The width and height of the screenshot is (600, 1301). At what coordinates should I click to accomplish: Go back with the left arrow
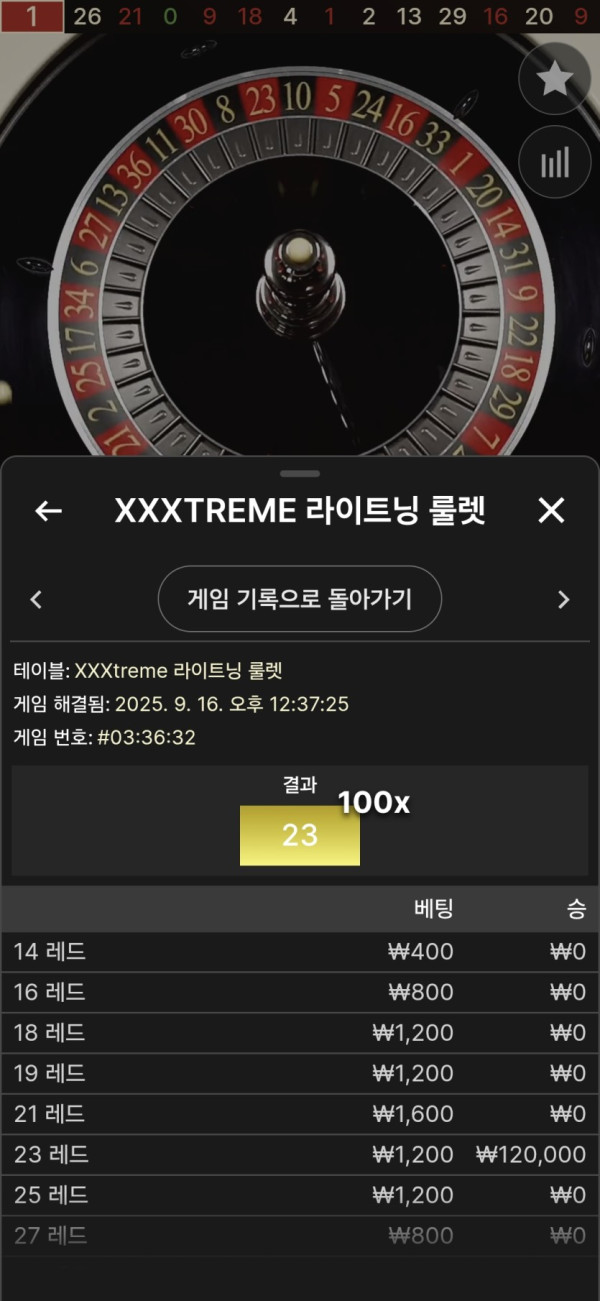[48, 511]
